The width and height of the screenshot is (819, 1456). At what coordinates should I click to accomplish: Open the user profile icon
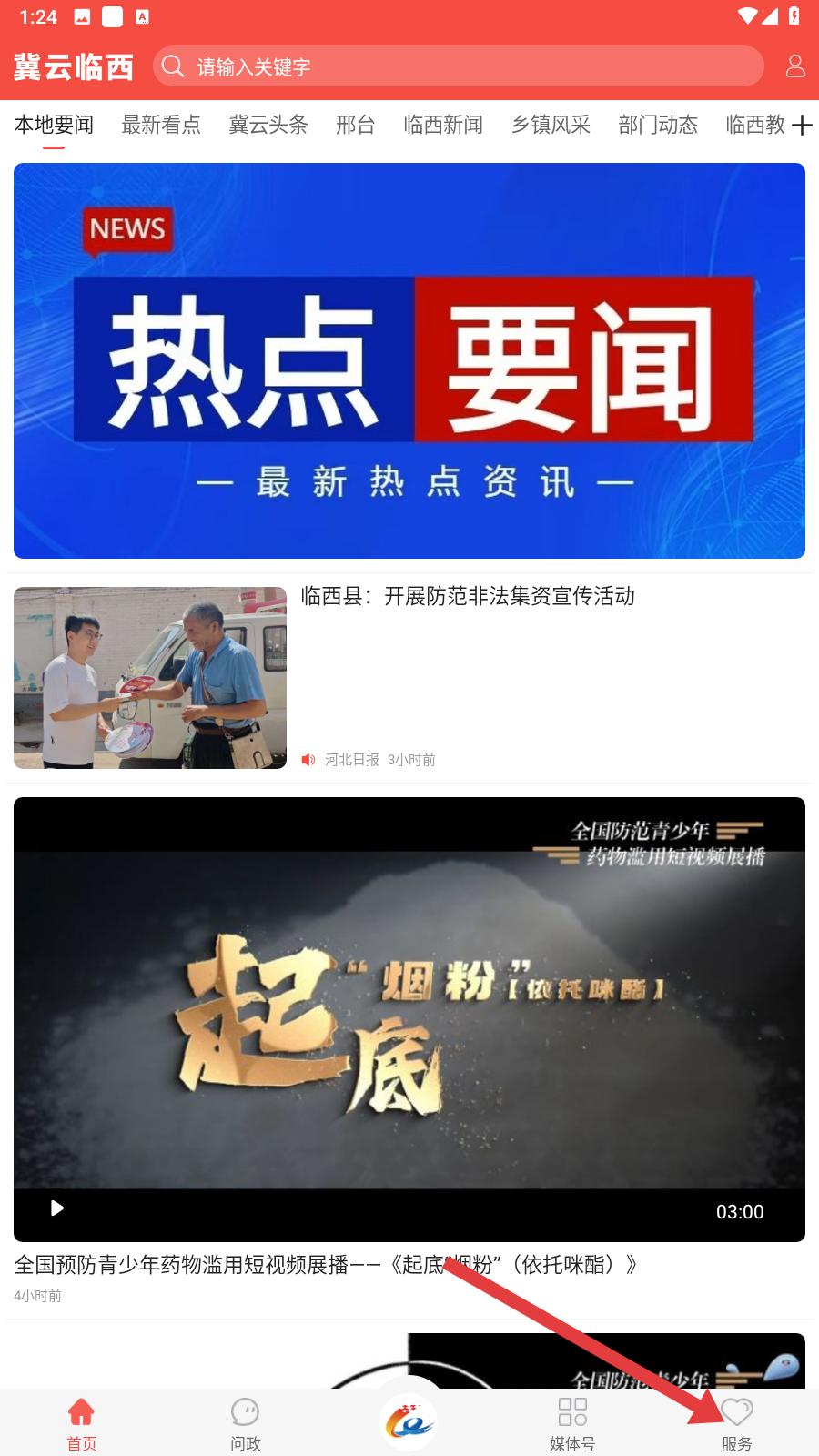(794, 66)
